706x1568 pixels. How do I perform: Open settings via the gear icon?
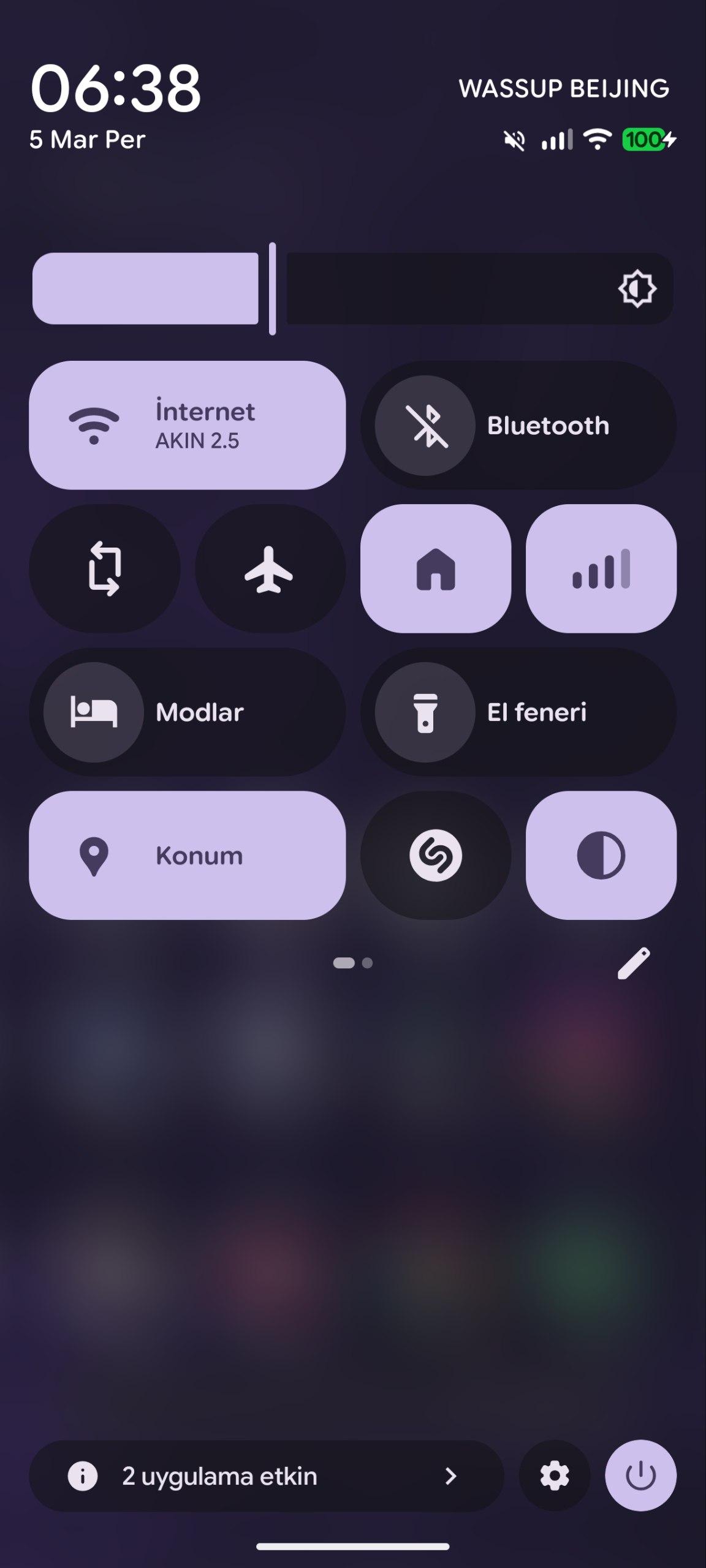point(555,1476)
